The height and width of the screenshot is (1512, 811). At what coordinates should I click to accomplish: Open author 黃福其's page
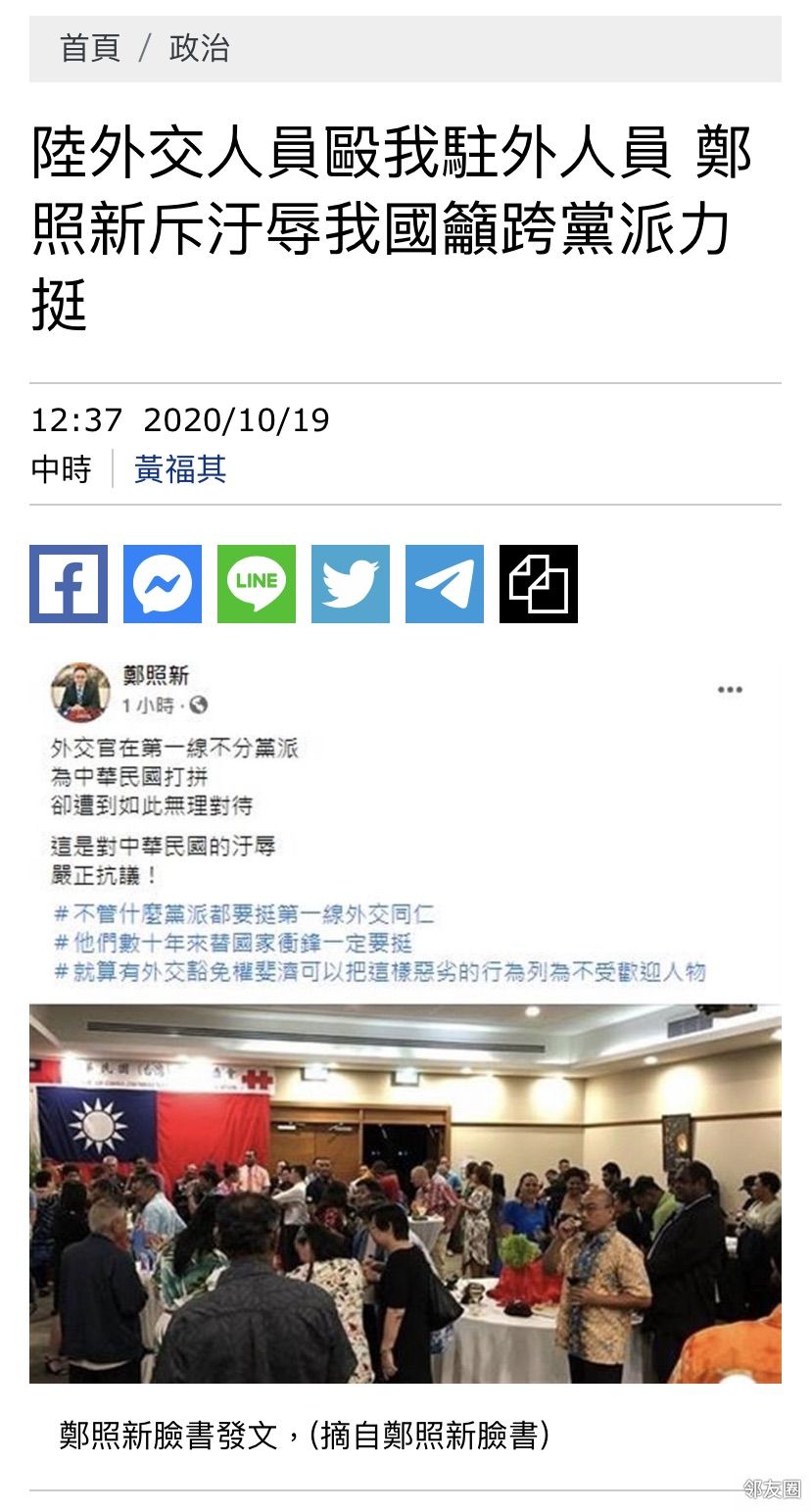pos(180,469)
